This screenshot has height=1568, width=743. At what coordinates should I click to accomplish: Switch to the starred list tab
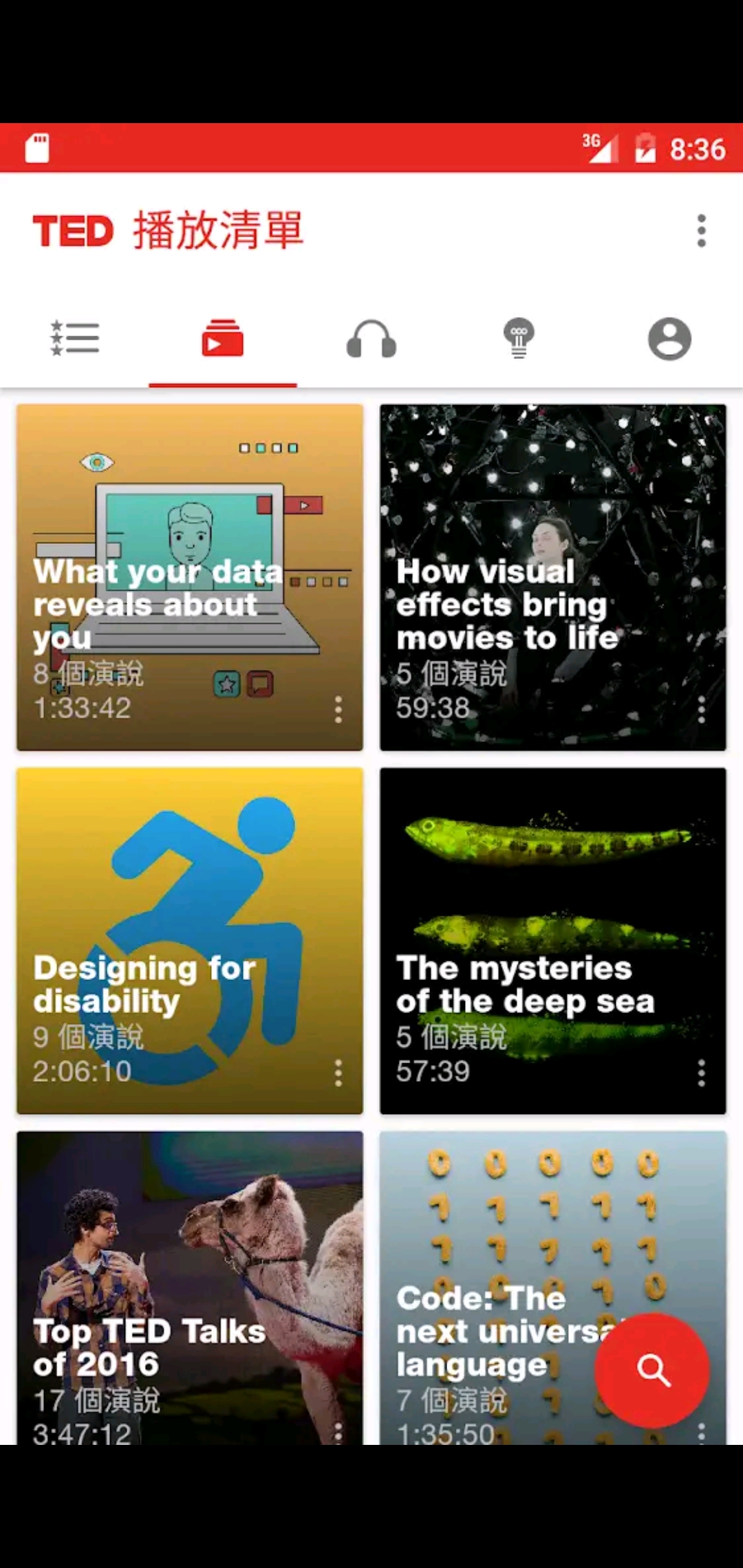[75, 339]
